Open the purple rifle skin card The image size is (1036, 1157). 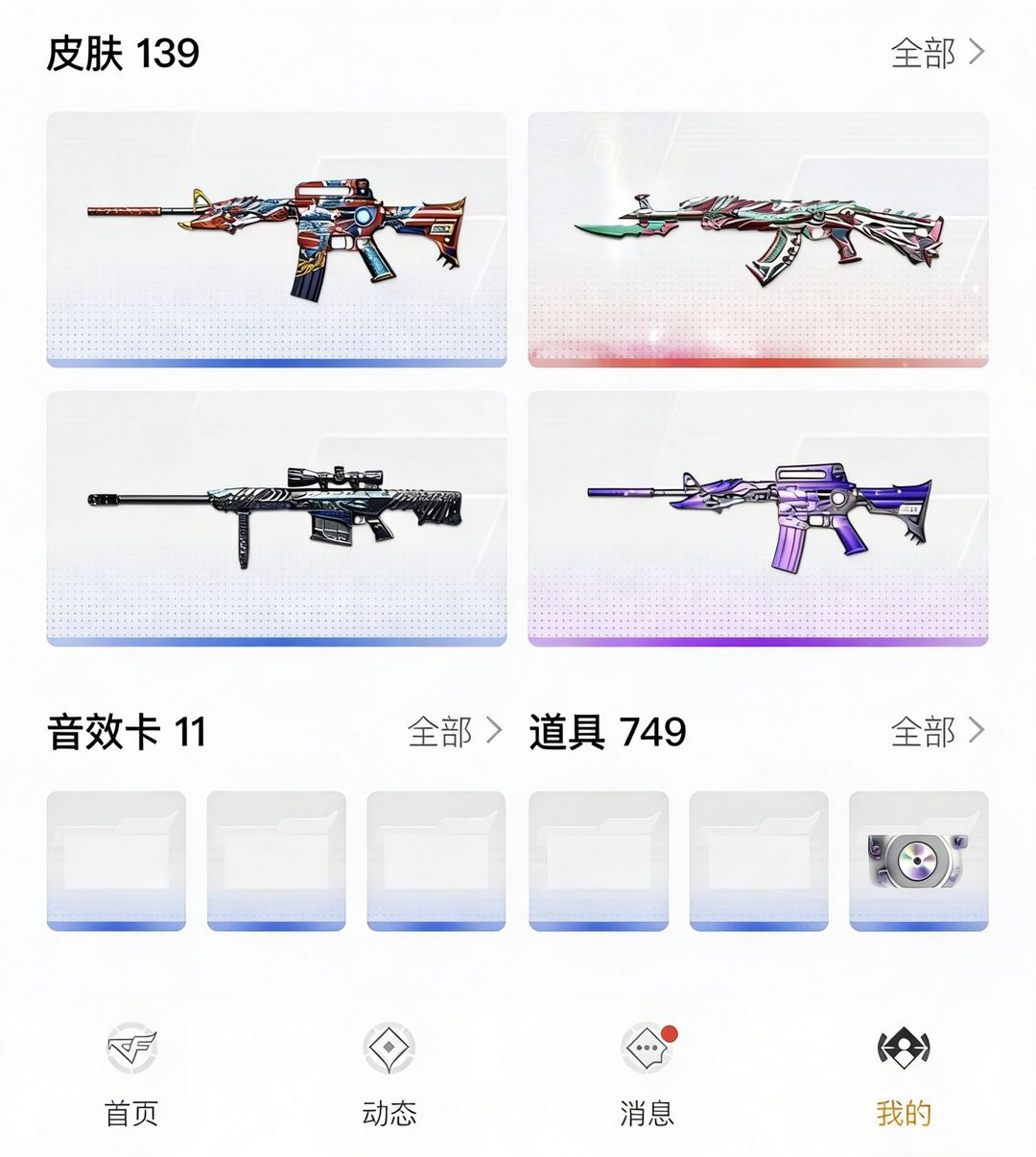click(758, 518)
